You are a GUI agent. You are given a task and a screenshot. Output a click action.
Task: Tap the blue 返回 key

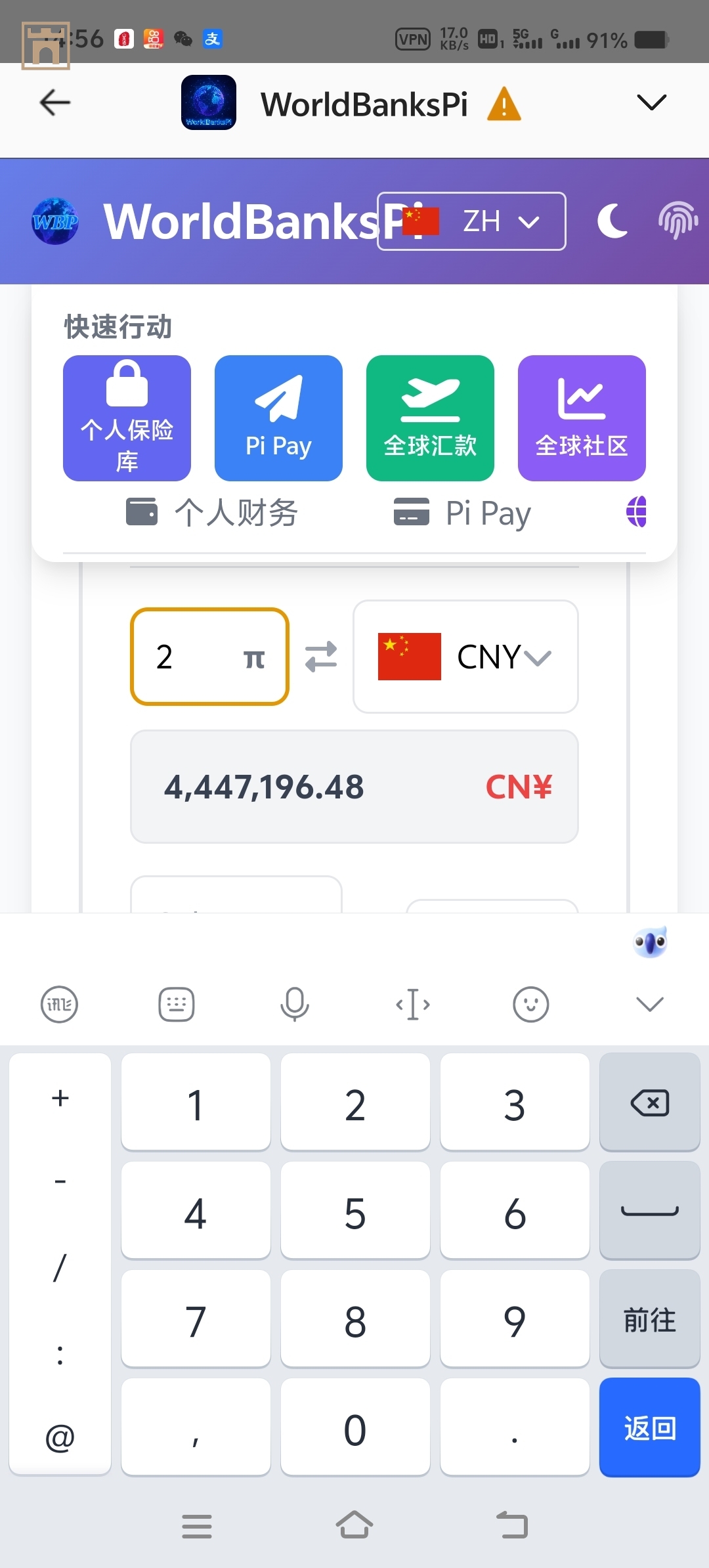(x=649, y=1427)
